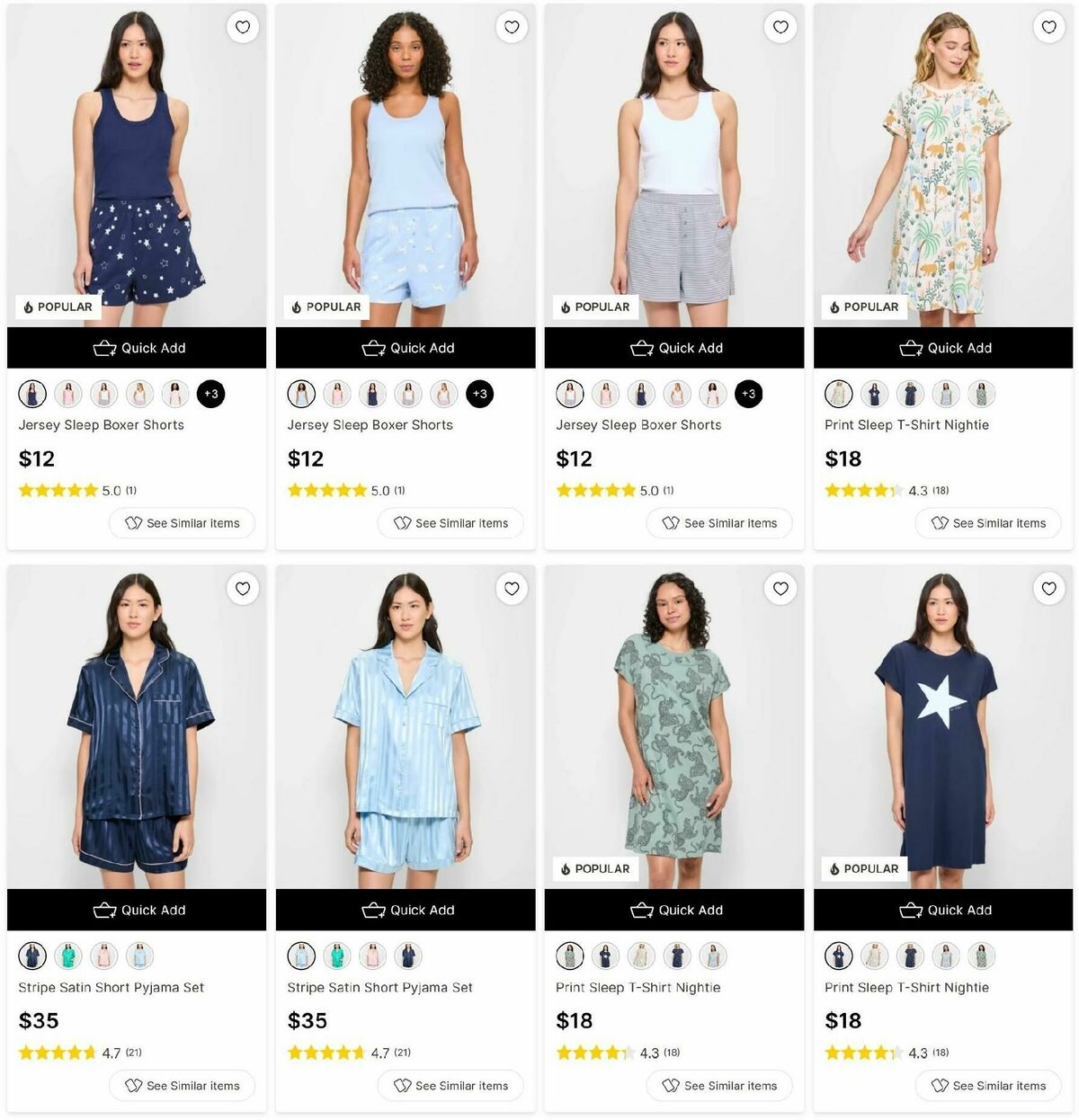Save the jungle print nightie to wishlist
Viewport: 1079px width, 1120px height.
point(1048,27)
